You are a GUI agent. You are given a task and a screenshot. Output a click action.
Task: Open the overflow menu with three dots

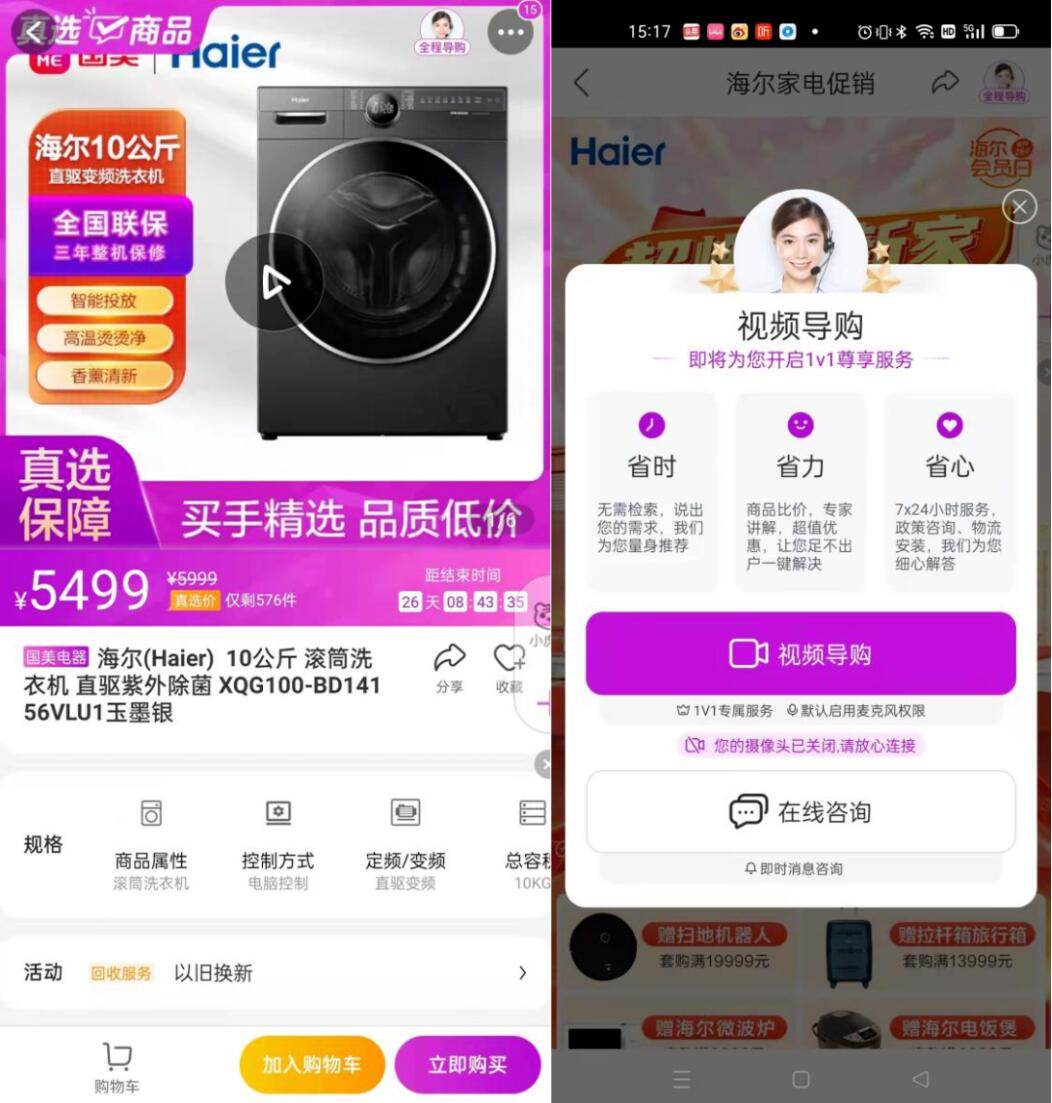point(510,32)
